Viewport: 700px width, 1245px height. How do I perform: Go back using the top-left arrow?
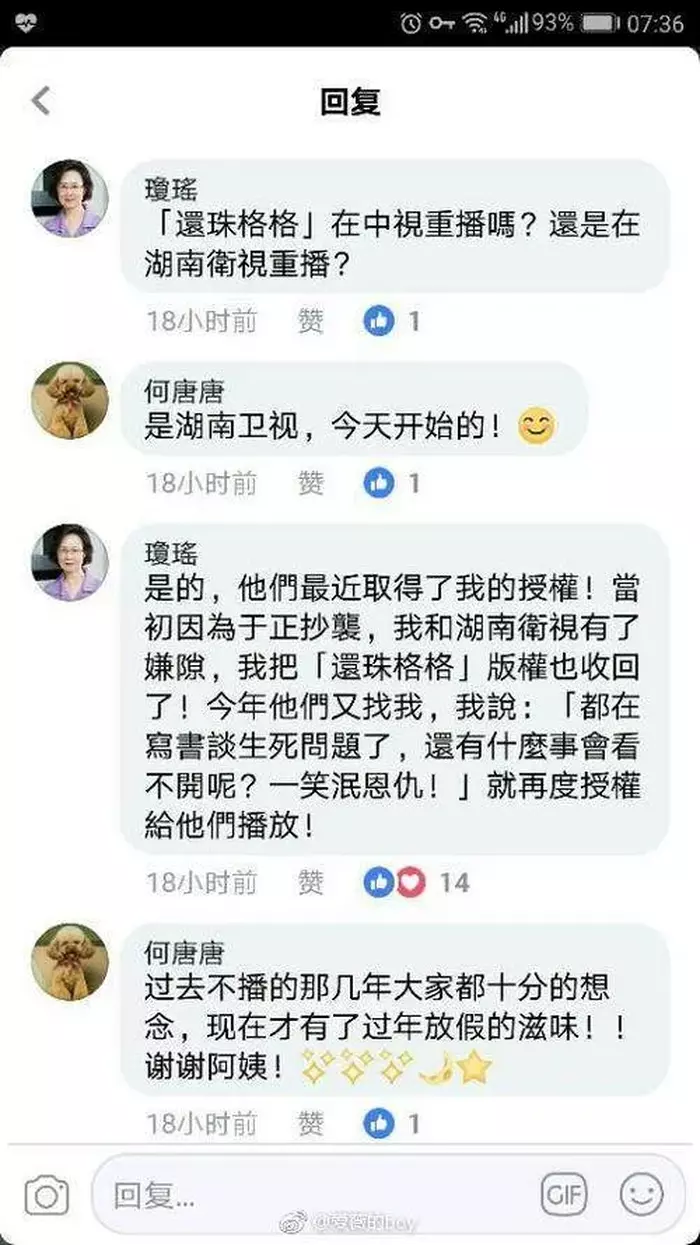[41, 100]
